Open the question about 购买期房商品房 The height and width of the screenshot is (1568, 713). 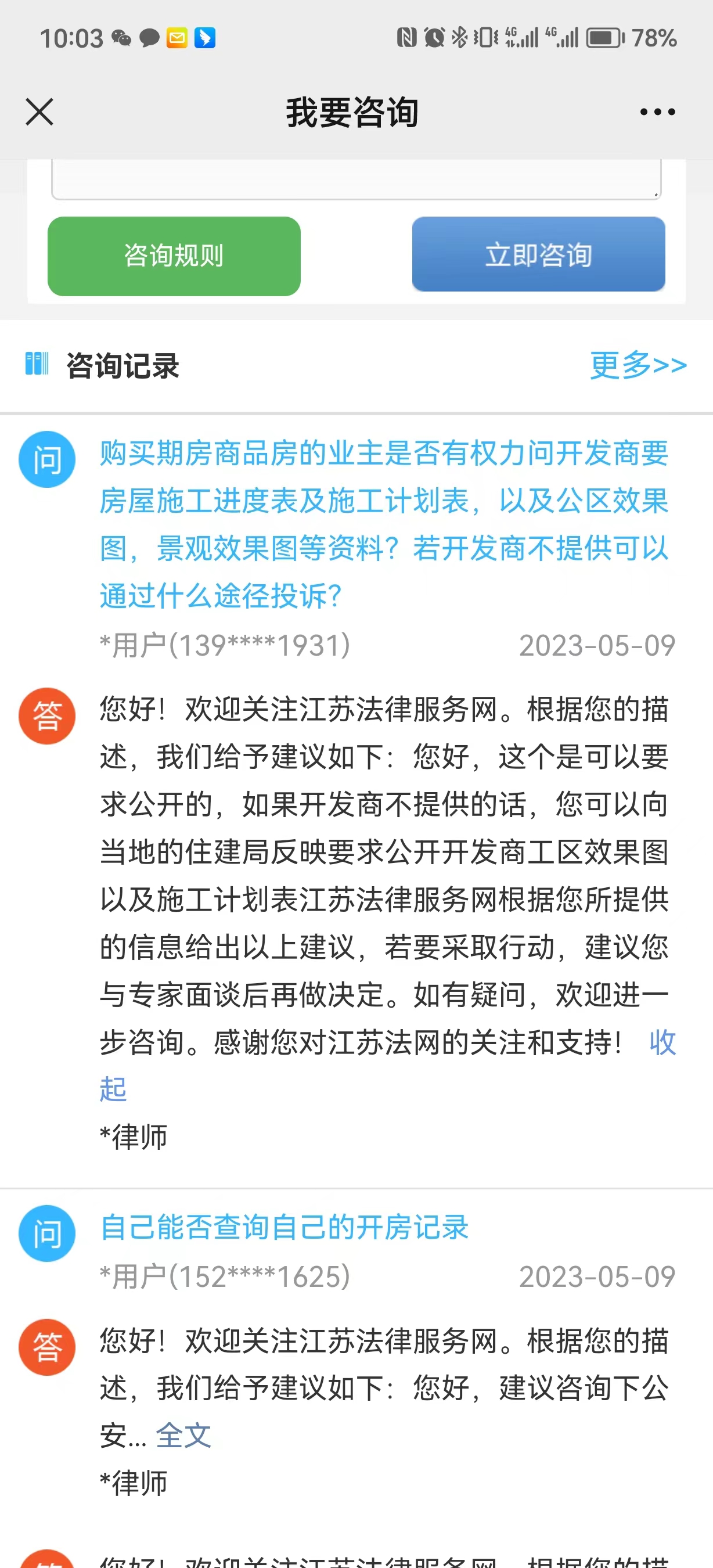[383, 524]
